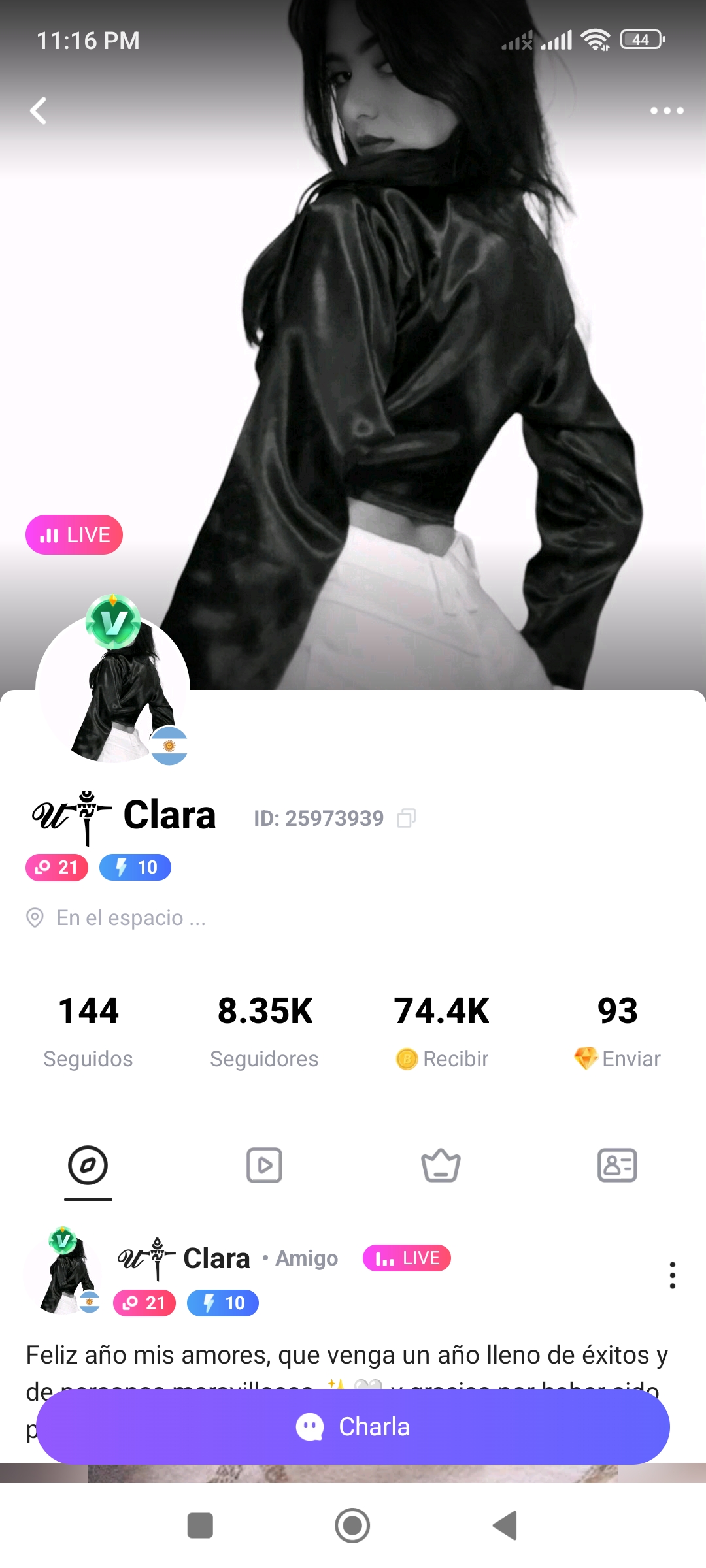The image size is (706, 1568).
Task: Copy the ID 25973939
Action: tap(407, 818)
